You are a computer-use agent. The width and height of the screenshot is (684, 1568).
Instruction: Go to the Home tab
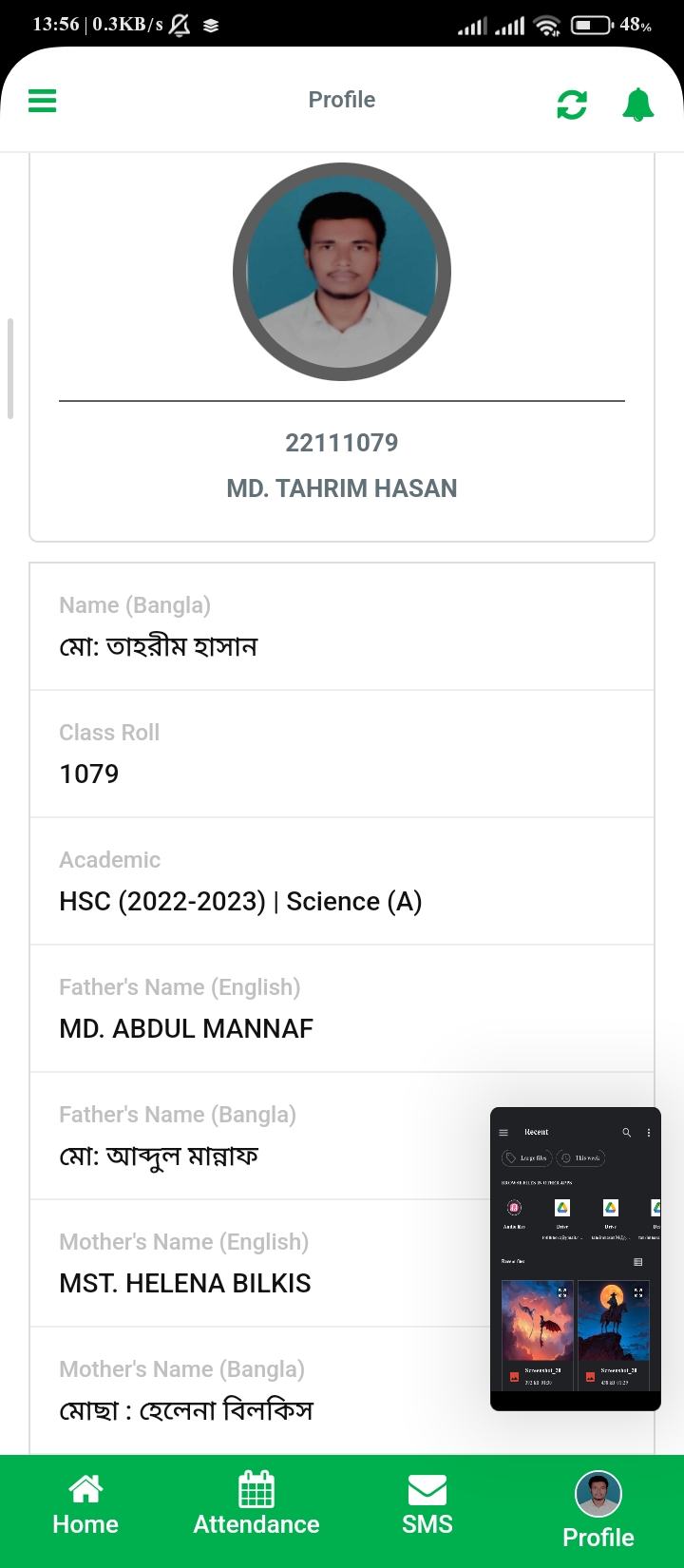tap(85, 1505)
